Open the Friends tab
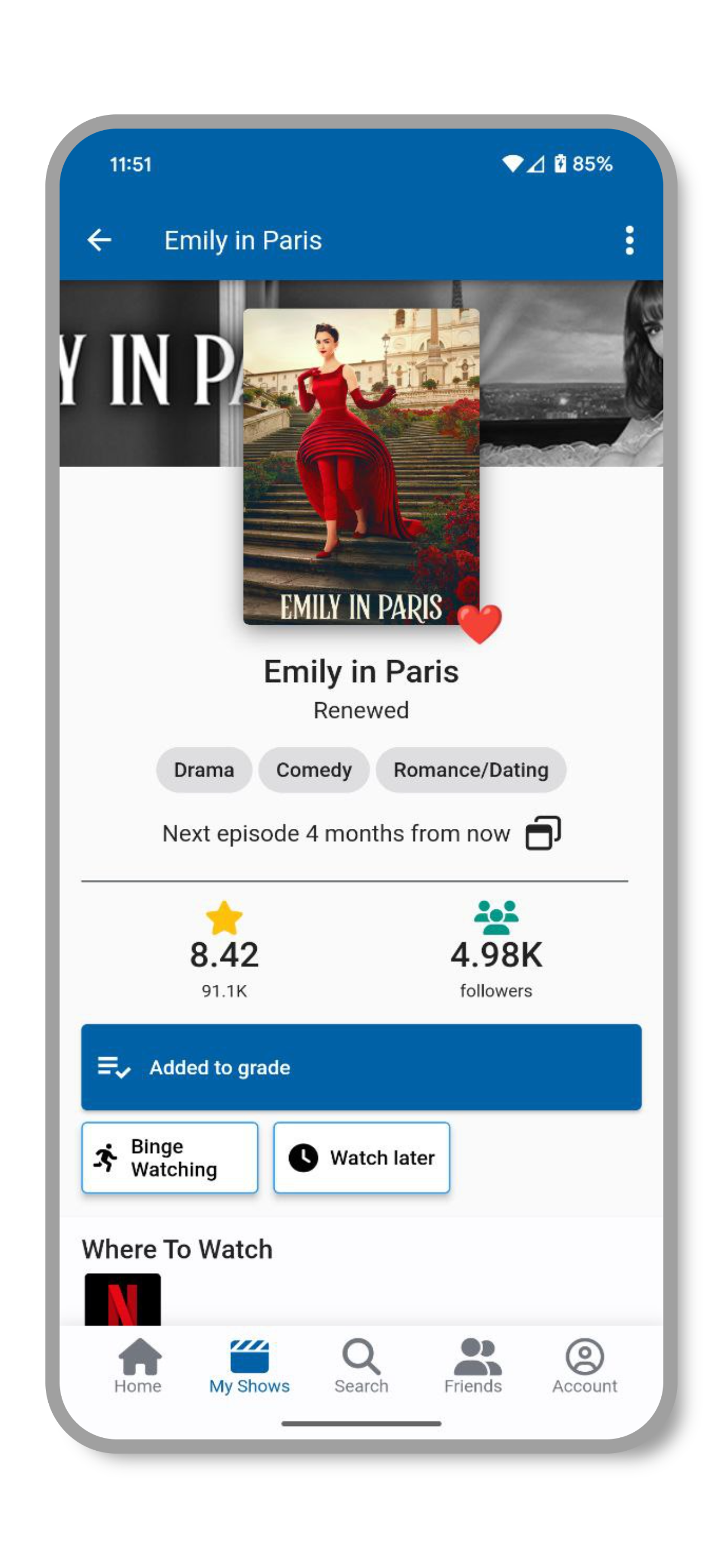The width and height of the screenshot is (723, 1568). pyautogui.click(x=473, y=1364)
